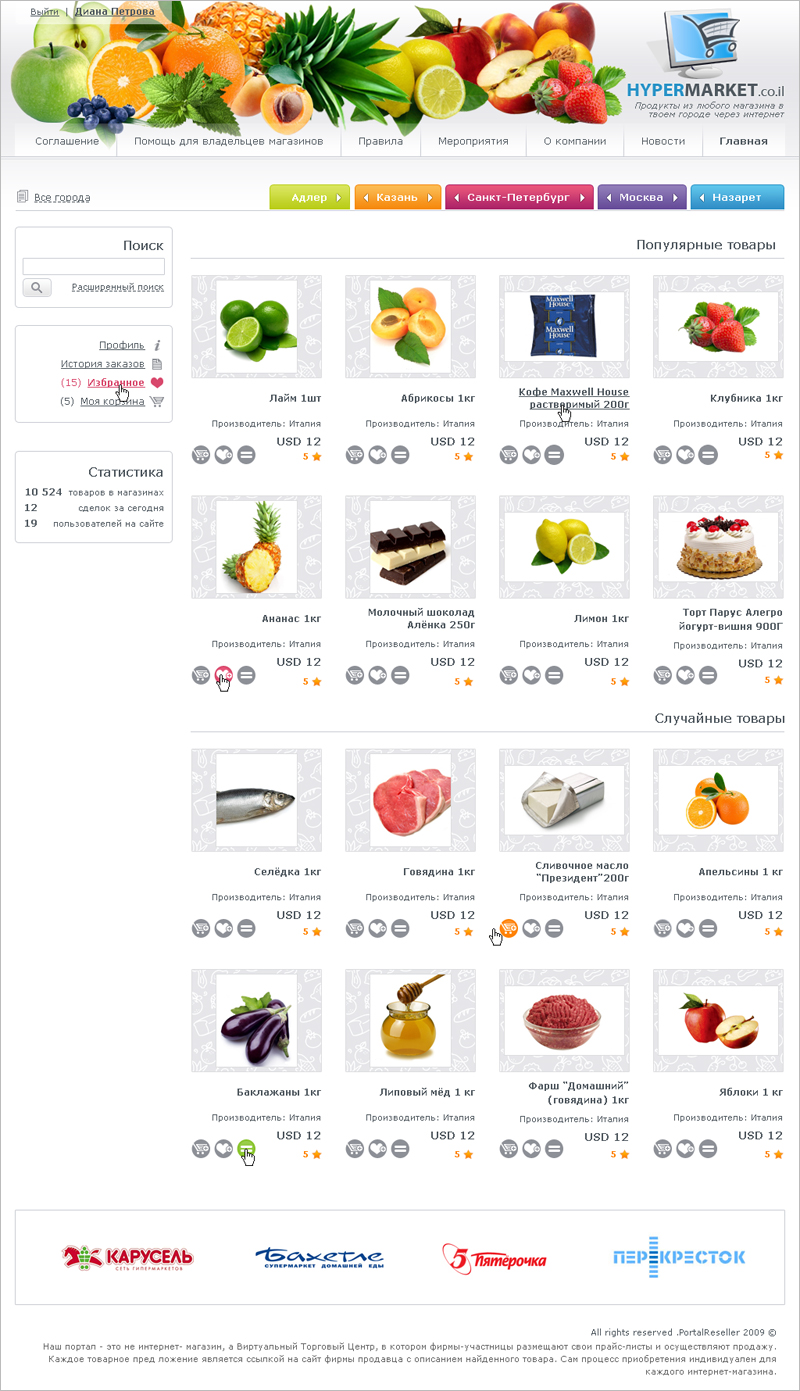Focus the Поиск text field
Viewport: 800px width, 1391px height.
pos(94,267)
